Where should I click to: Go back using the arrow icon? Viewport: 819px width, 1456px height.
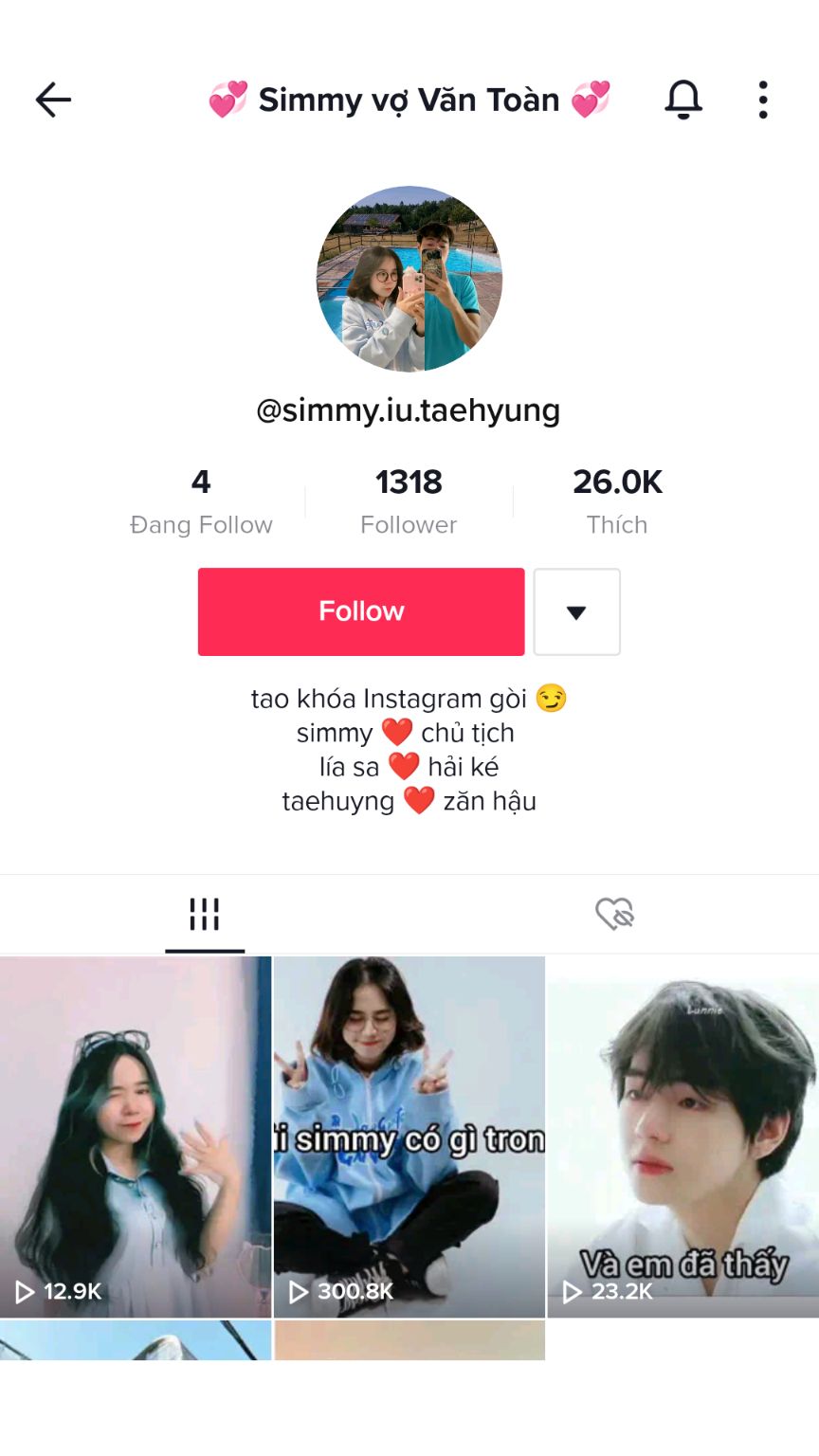click(x=53, y=100)
